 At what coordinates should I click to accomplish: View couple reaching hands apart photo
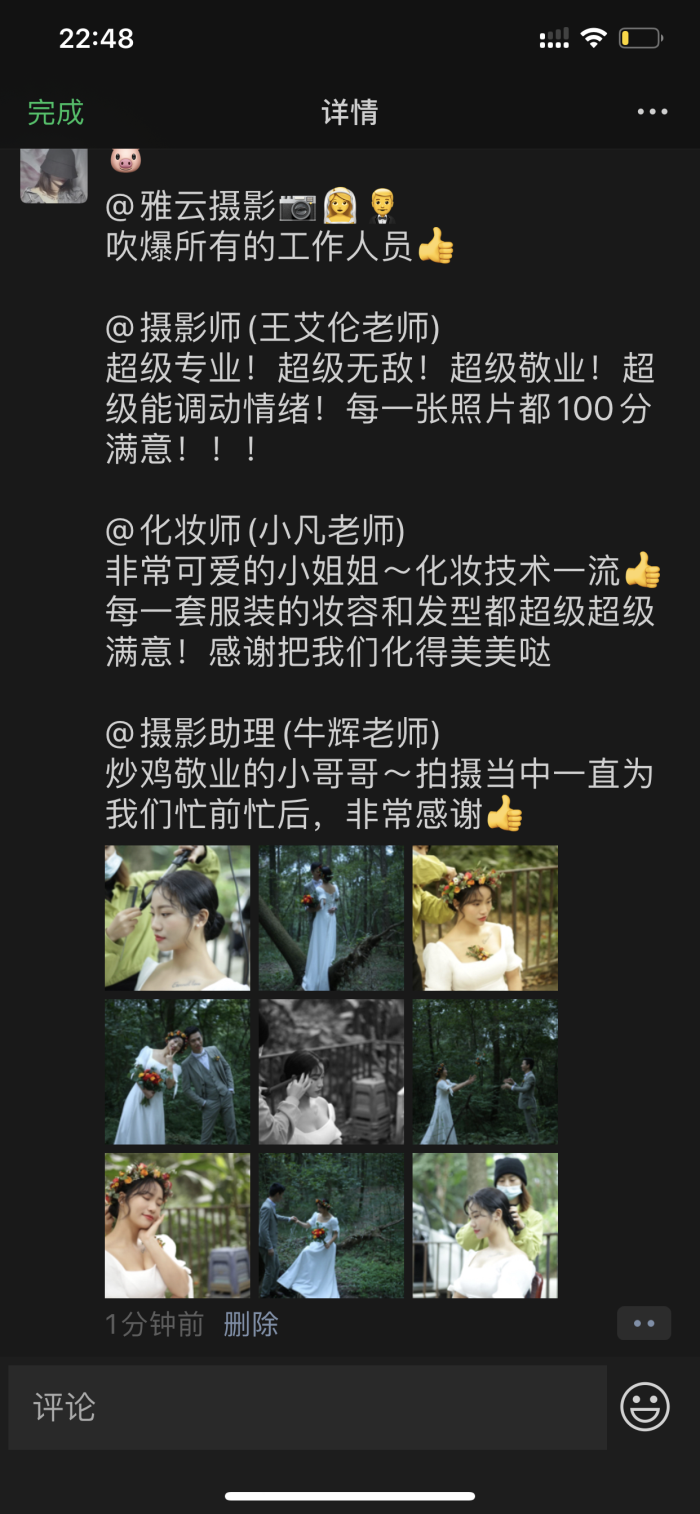click(x=485, y=1072)
